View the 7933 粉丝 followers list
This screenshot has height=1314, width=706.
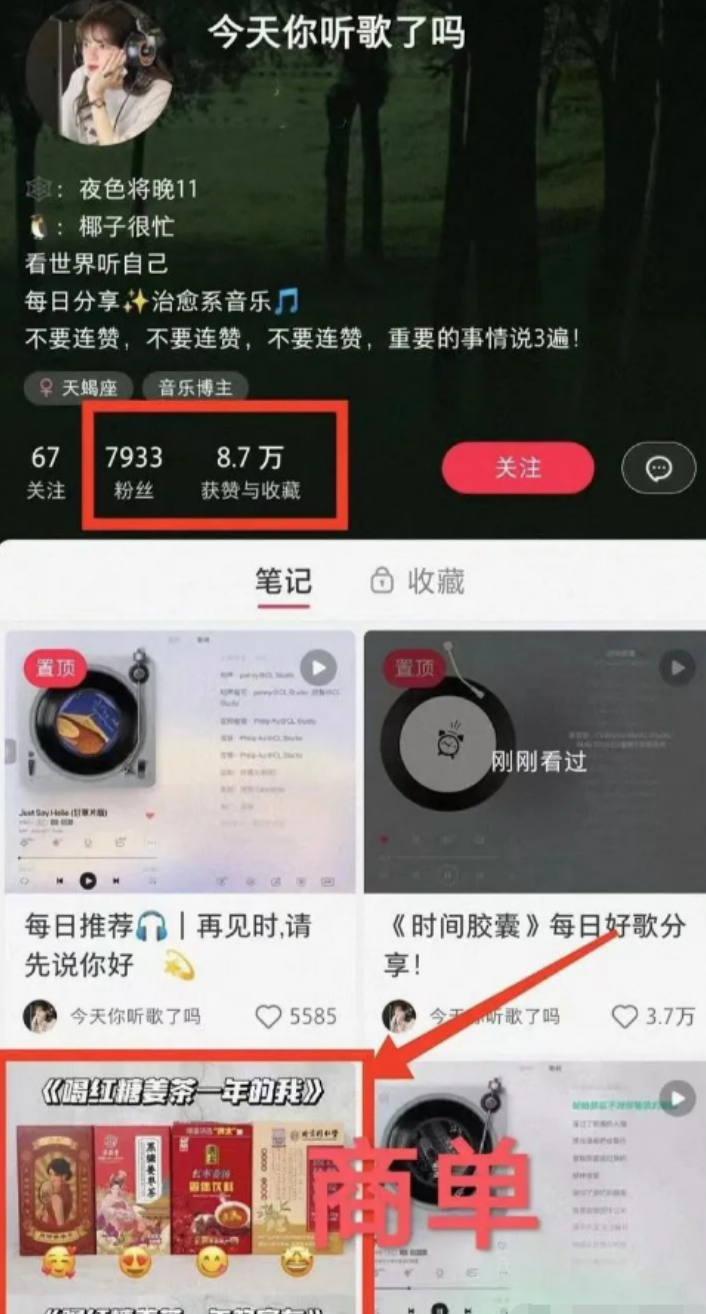coord(134,472)
